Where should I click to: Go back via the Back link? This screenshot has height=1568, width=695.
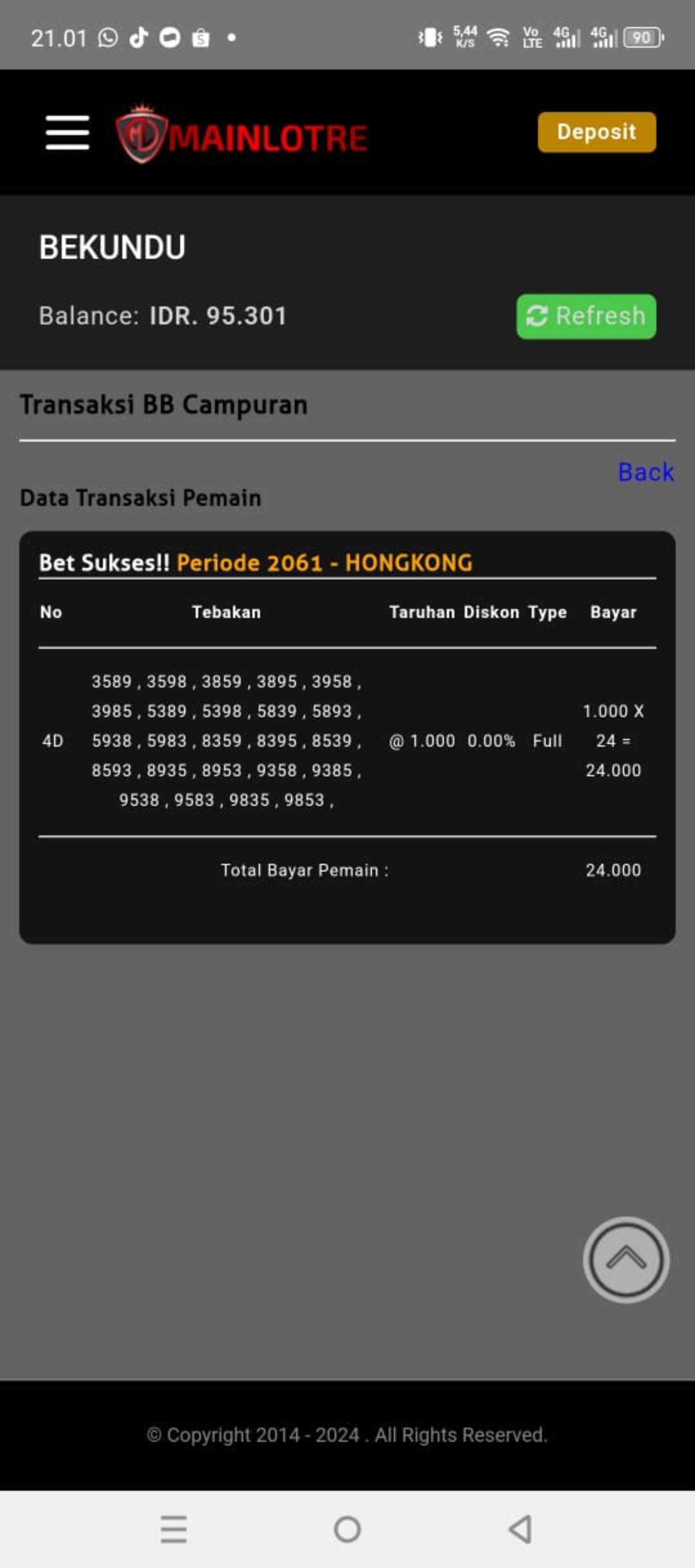pyautogui.click(x=645, y=472)
